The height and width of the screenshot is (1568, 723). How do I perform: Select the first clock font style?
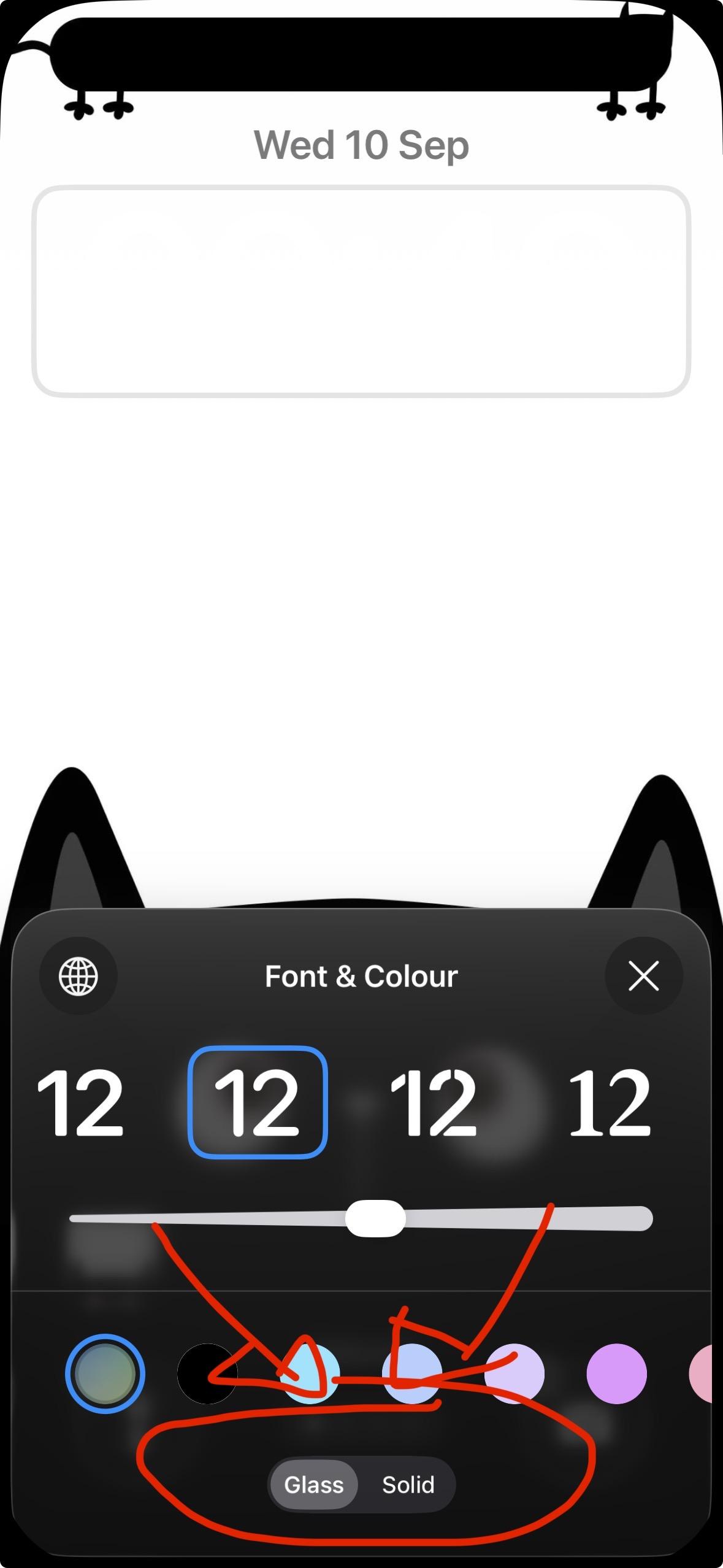[x=80, y=1102]
